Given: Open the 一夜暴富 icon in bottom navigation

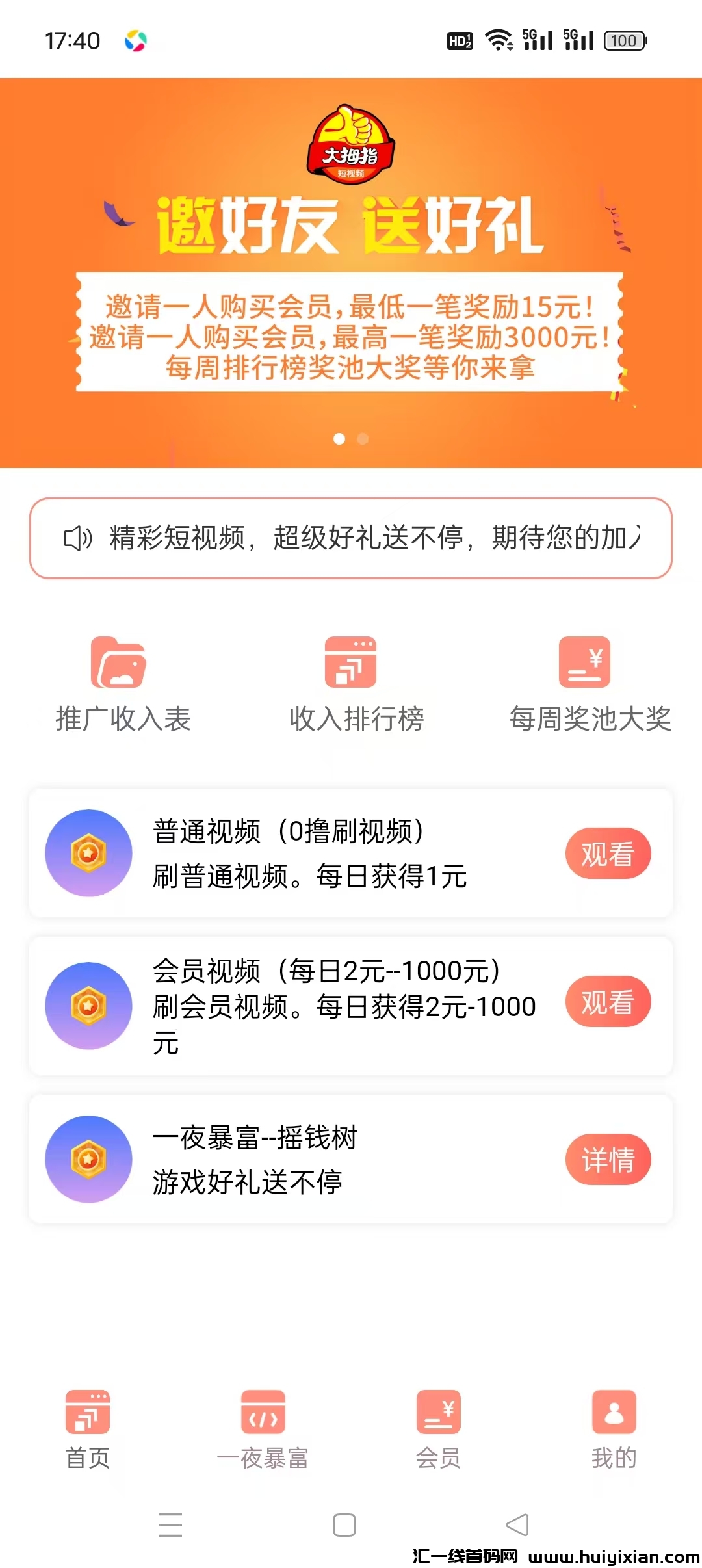Looking at the screenshot, I should 262,1418.
